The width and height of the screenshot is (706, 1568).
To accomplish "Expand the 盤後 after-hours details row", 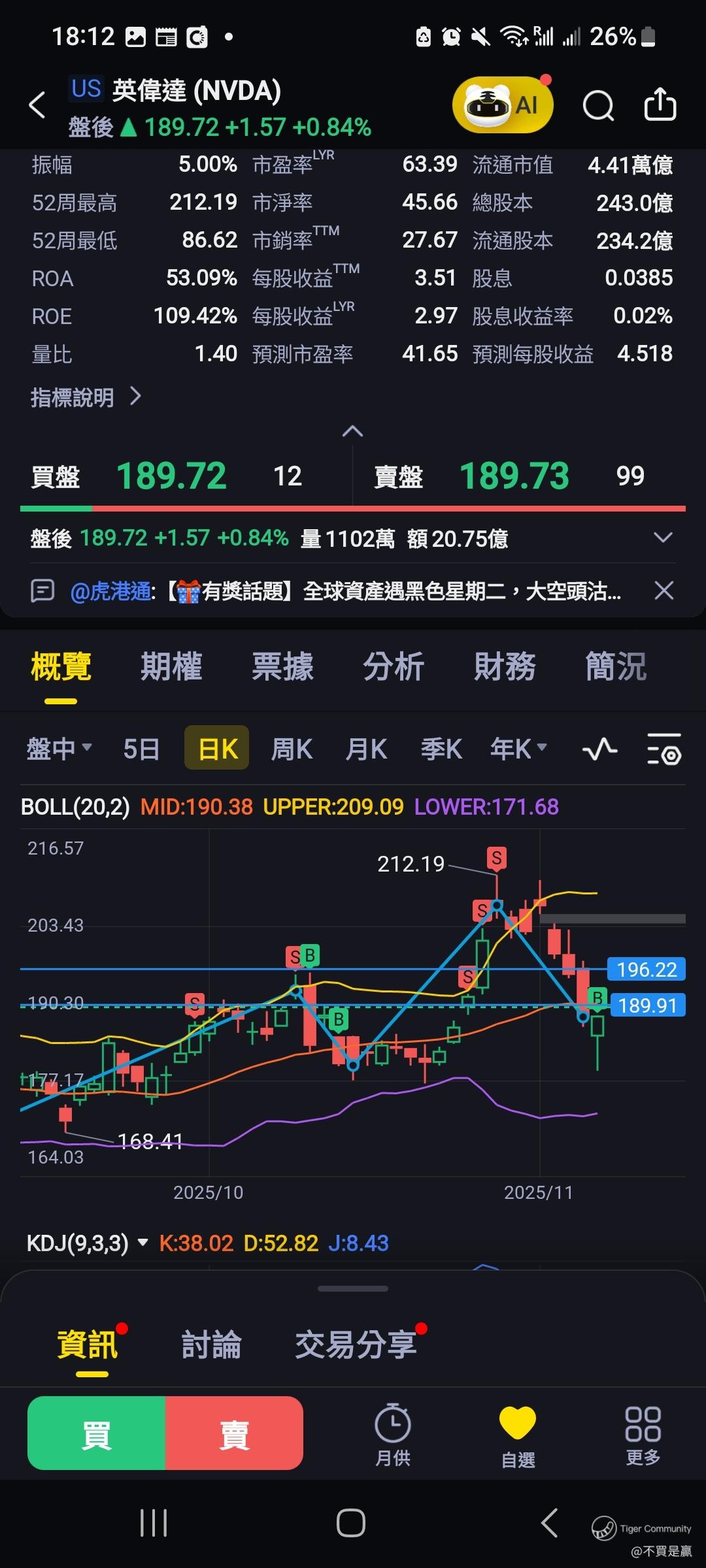I will tap(663, 538).
